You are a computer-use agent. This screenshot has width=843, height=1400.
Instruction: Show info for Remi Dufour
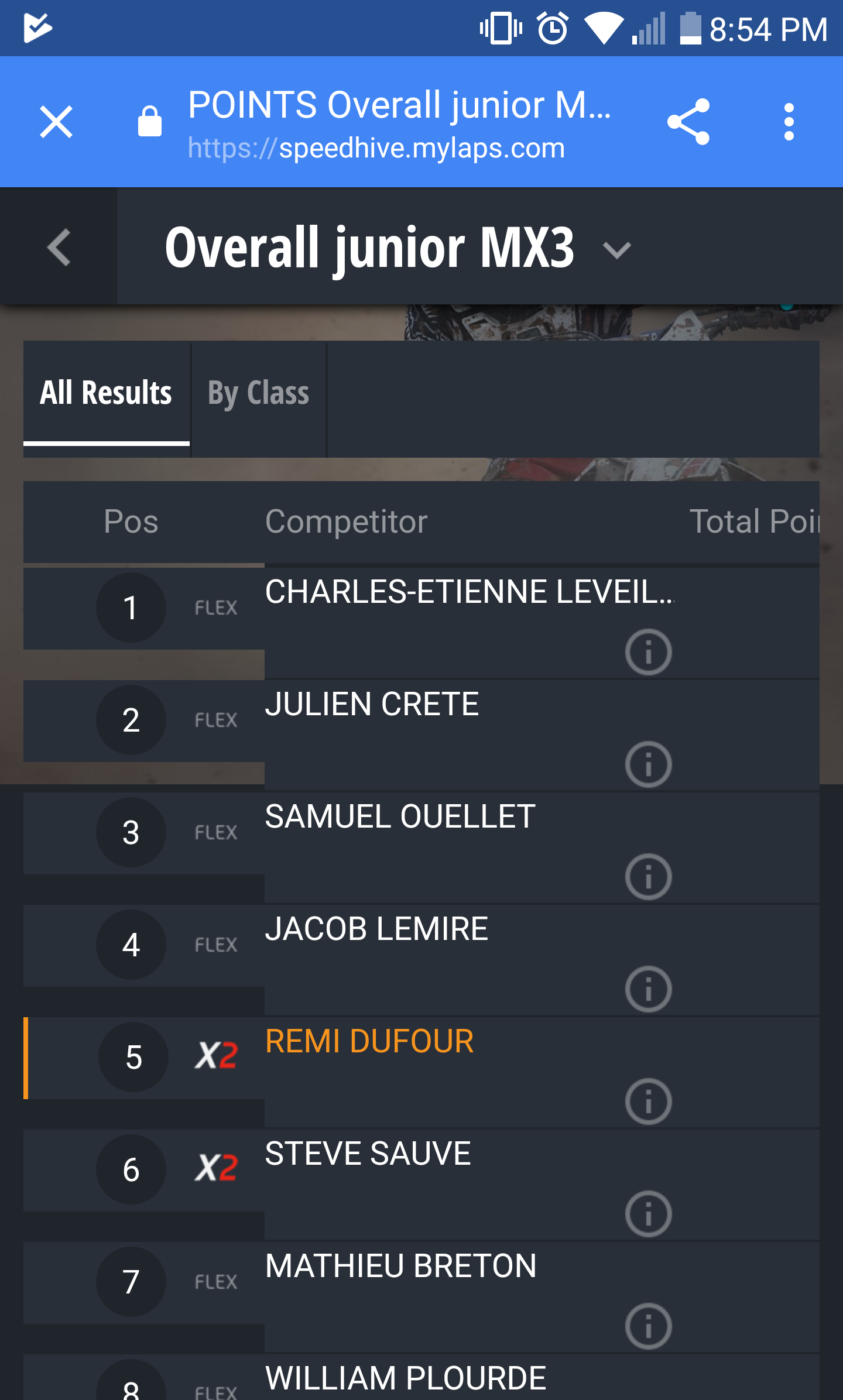pos(648,1102)
